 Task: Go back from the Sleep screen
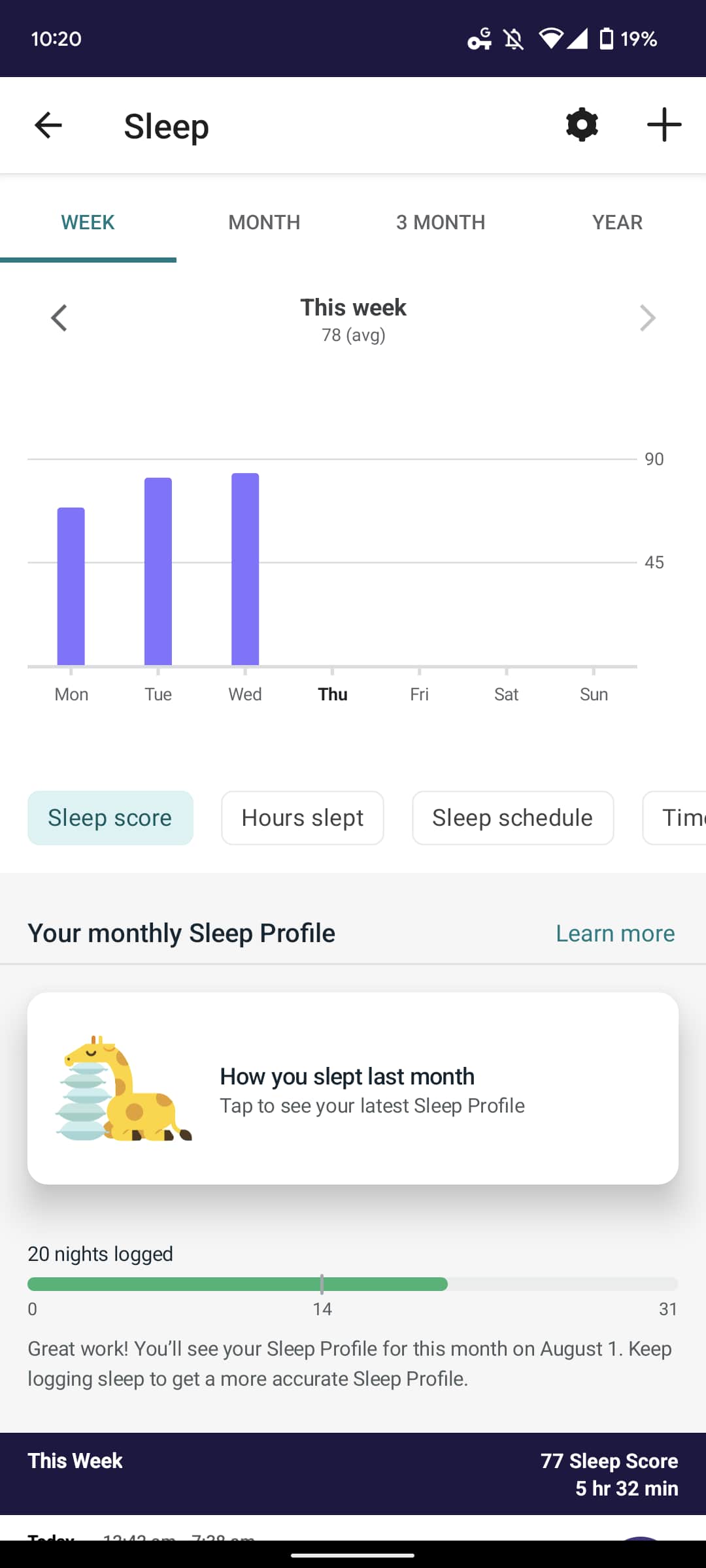[x=48, y=125]
